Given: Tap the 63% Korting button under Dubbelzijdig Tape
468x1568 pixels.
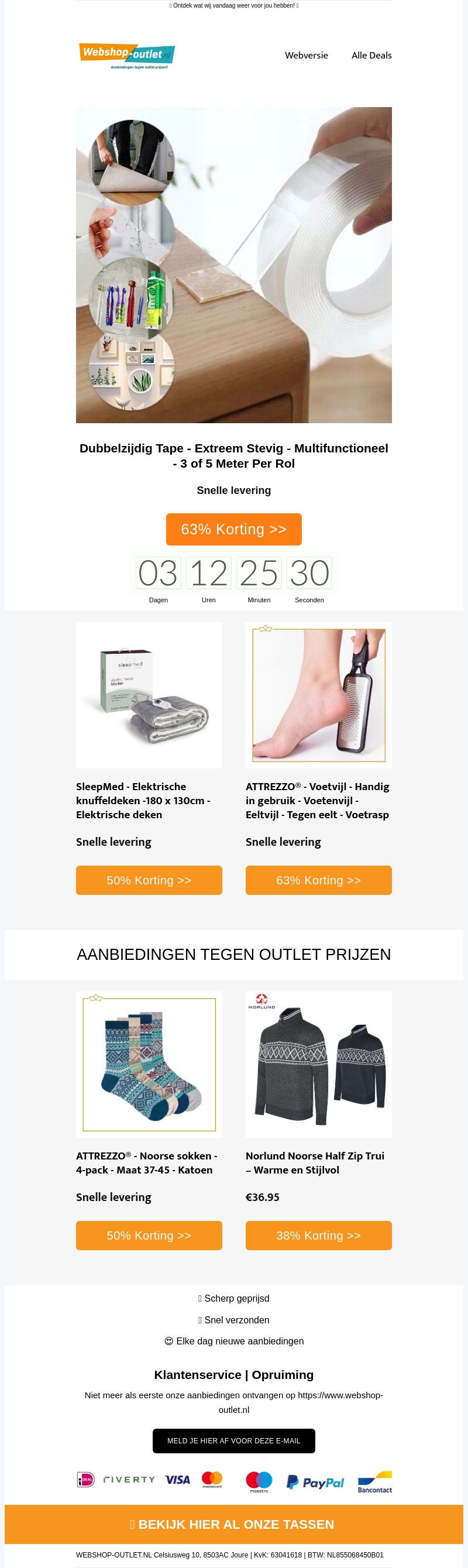Looking at the screenshot, I should click(x=233, y=529).
